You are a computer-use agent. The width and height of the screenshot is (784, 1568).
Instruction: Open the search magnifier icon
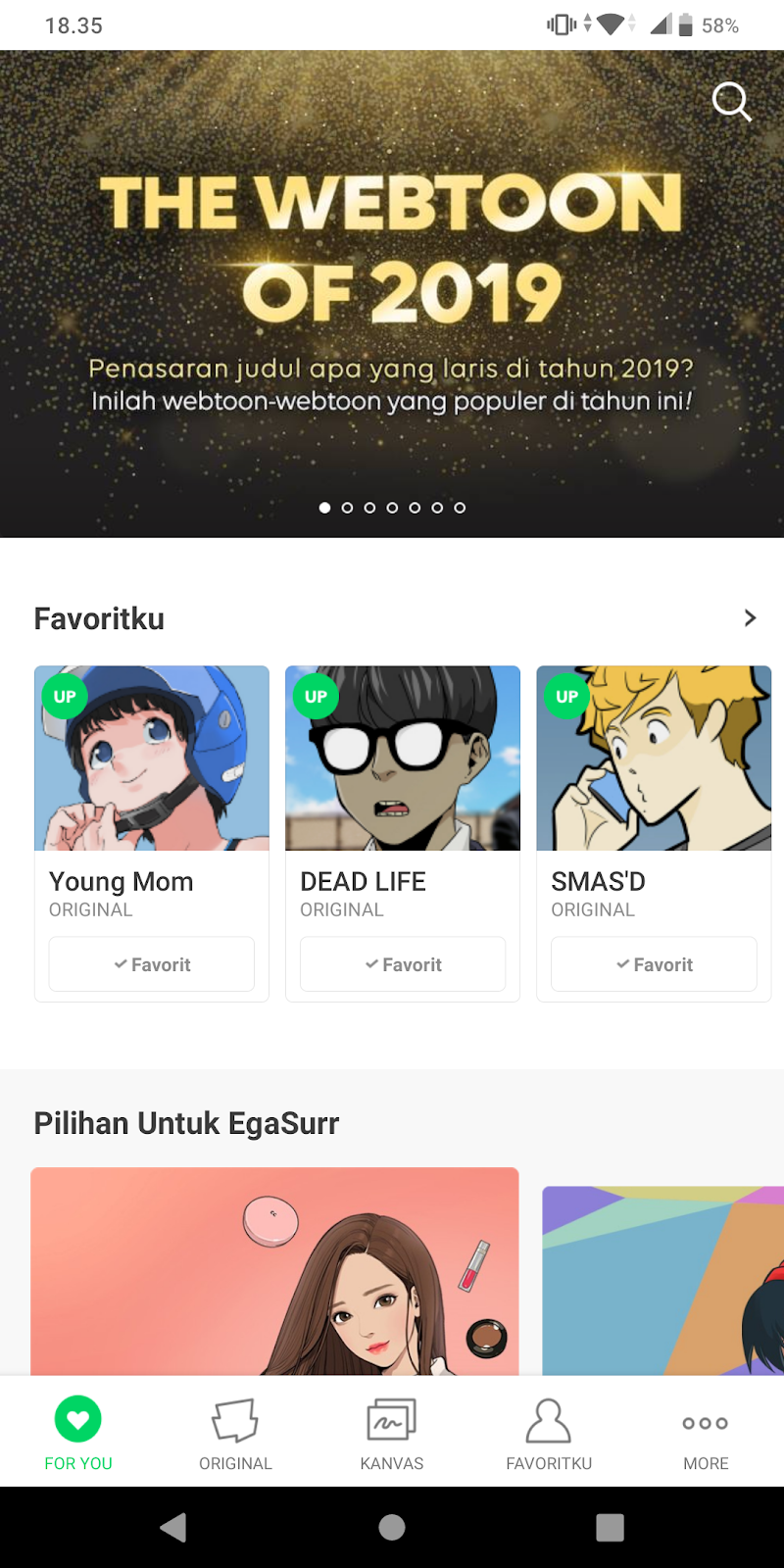[731, 101]
